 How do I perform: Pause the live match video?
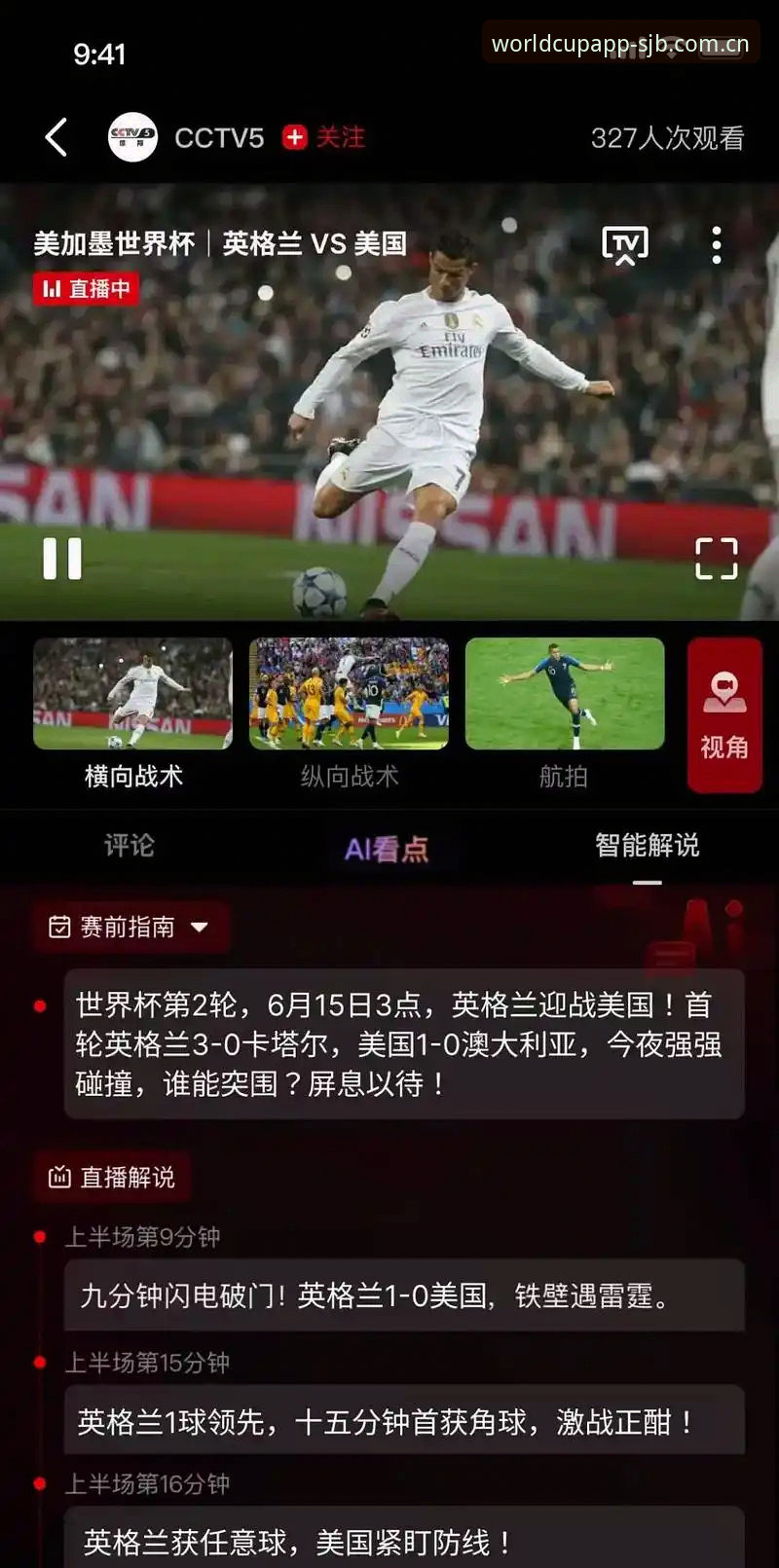point(62,559)
